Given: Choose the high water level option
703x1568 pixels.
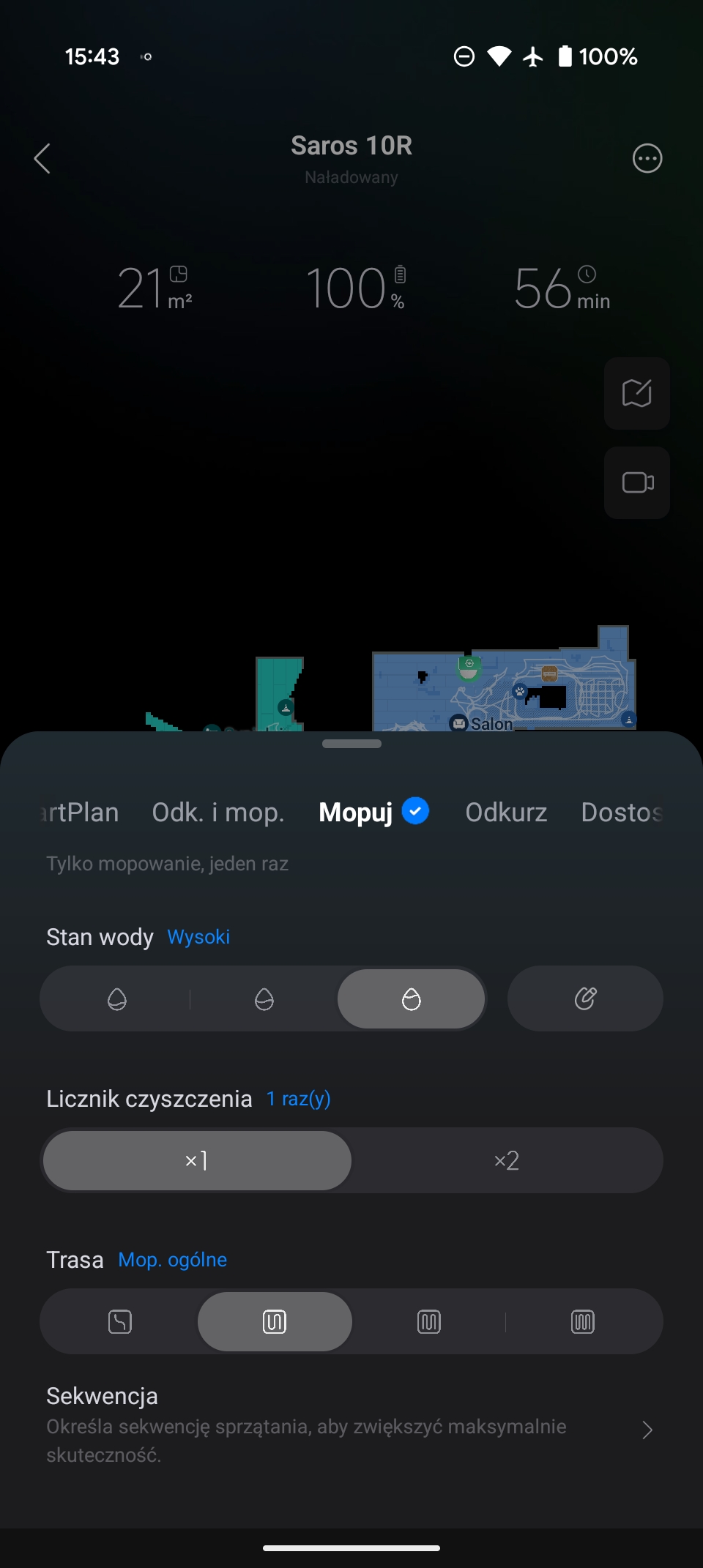Looking at the screenshot, I should pos(412,999).
